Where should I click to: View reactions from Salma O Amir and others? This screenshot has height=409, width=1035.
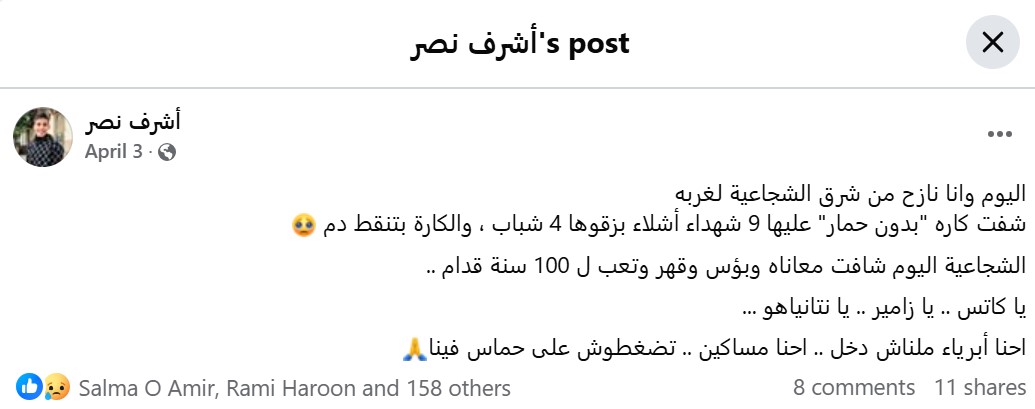tap(294, 387)
